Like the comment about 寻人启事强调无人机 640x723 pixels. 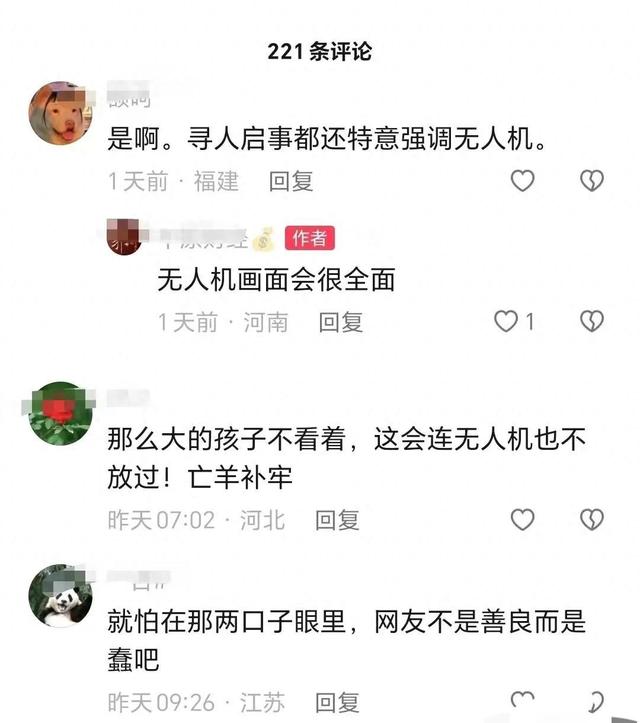coord(522,181)
